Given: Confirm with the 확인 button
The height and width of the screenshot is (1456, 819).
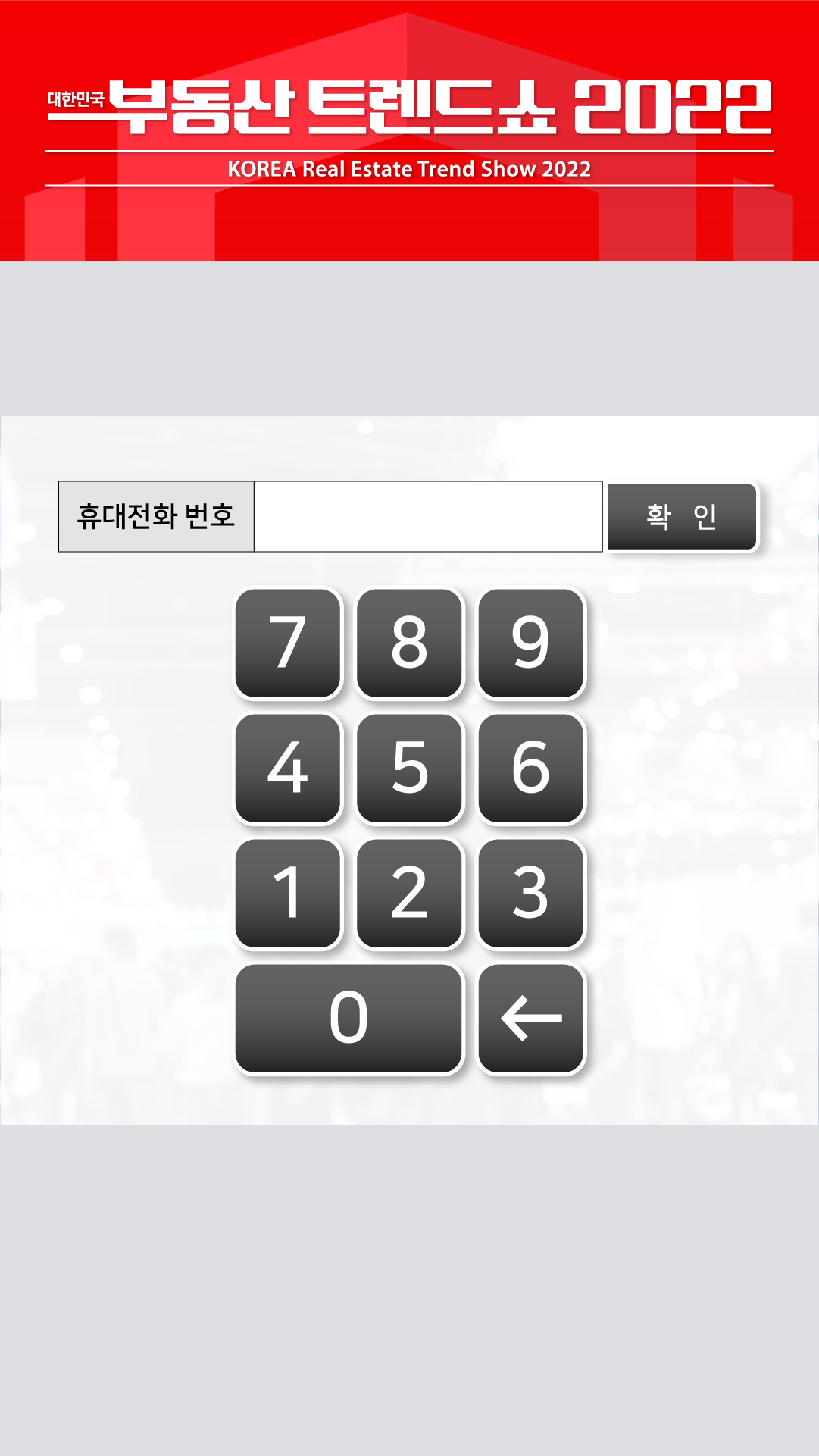Looking at the screenshot, I should point(682,516).
